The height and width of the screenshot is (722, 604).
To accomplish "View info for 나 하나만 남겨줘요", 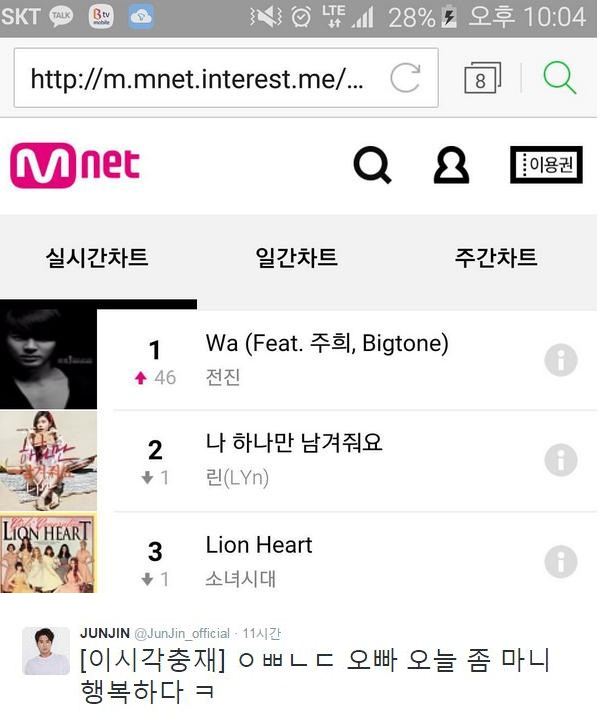I will (561, 460).
